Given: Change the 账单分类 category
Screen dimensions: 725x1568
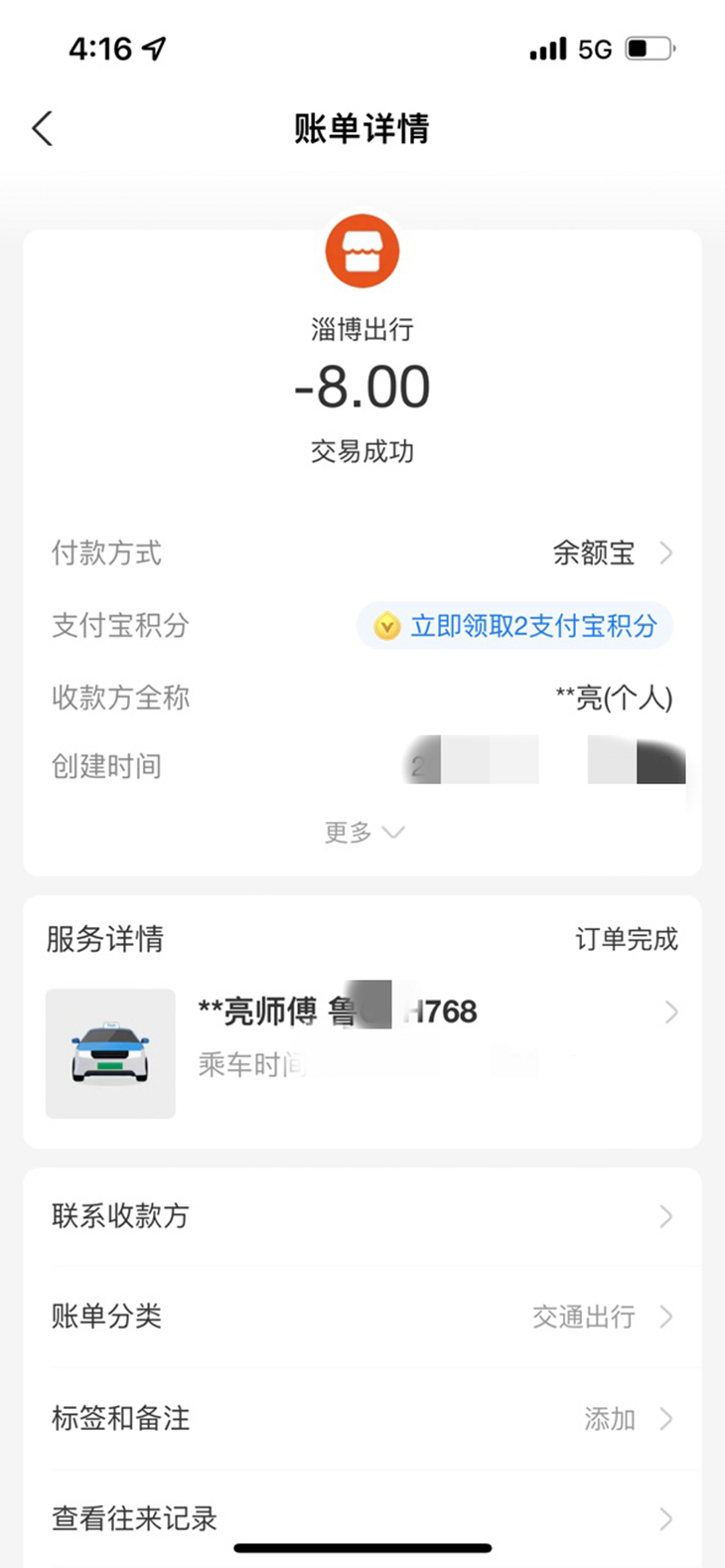Looking at the screenshot, I should tap(362, 1317).
